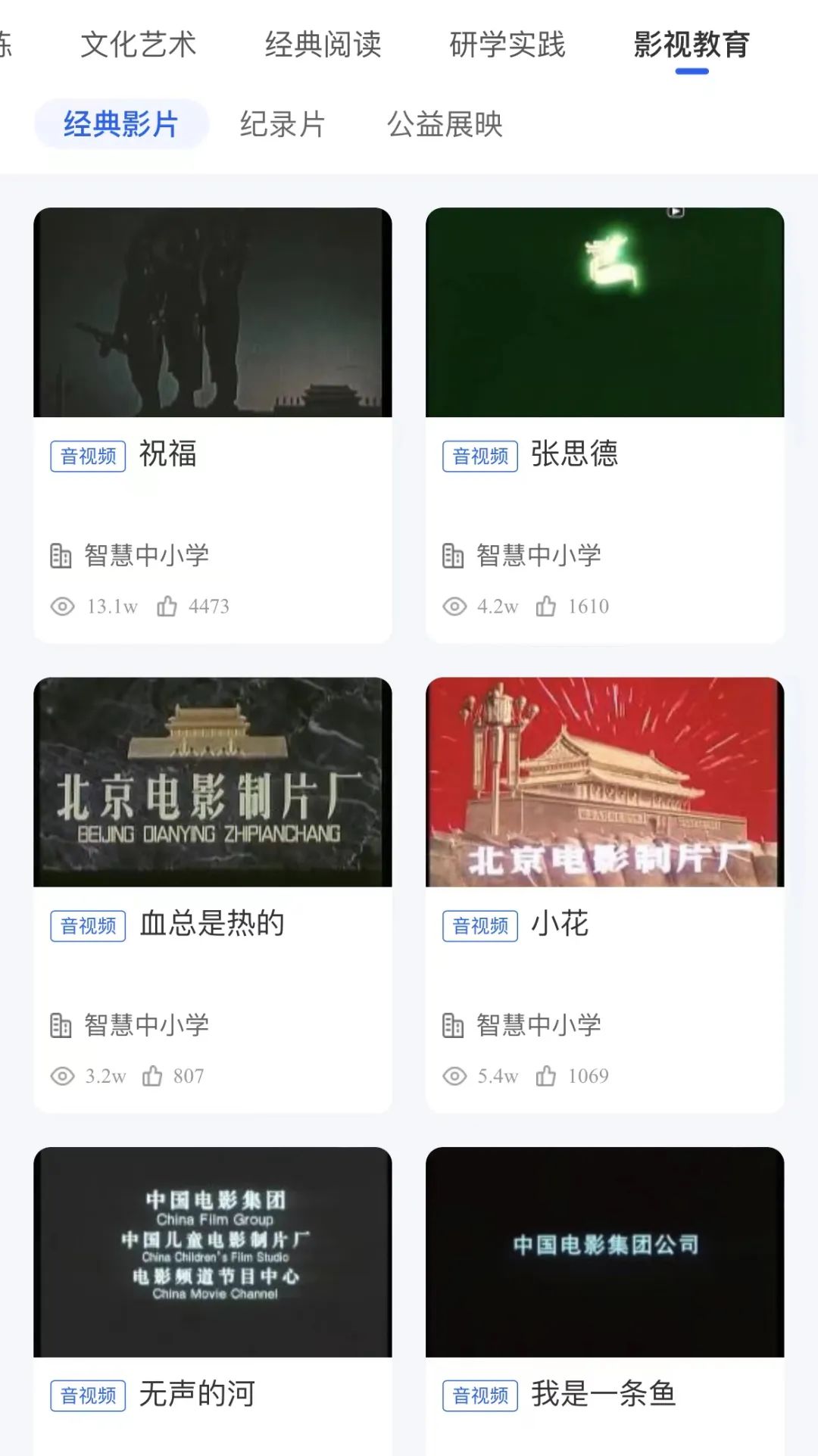818x1456 pixels.
Task: Click the publisher name 智慧中小学 under 张思德
Action: tap(539, 554)
